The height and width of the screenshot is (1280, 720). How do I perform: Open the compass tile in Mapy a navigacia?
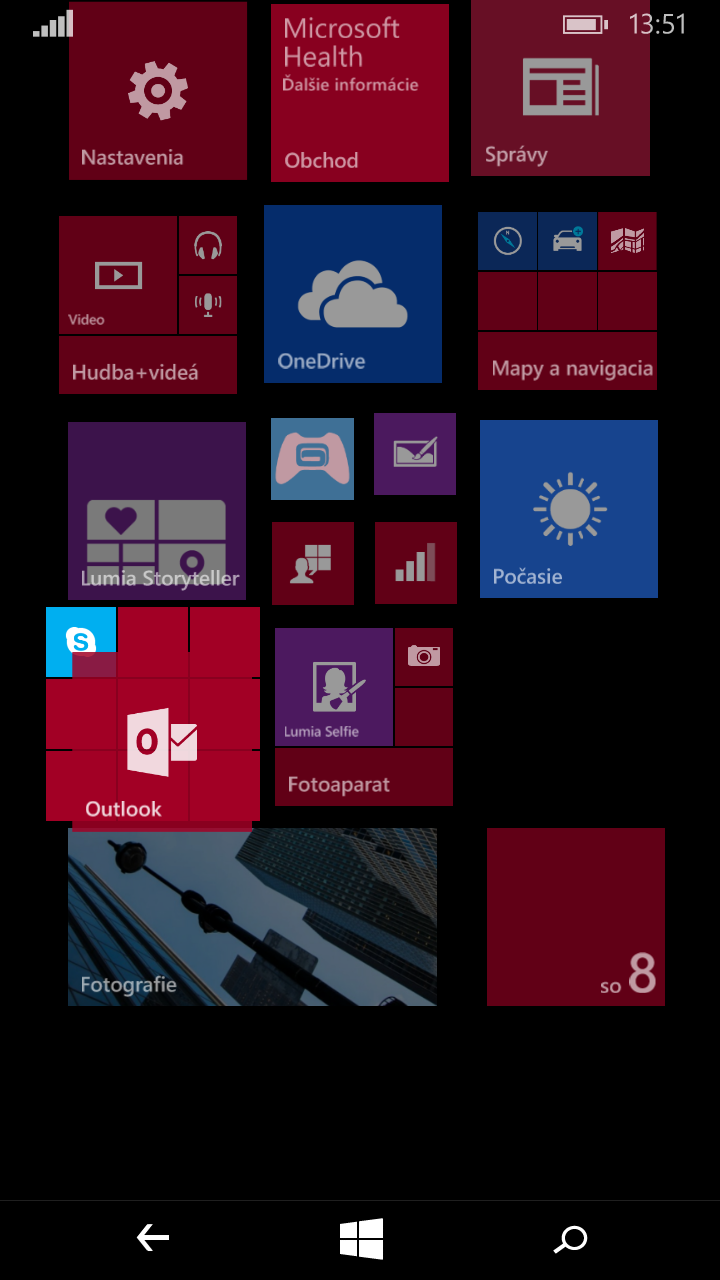click(508, 241)
